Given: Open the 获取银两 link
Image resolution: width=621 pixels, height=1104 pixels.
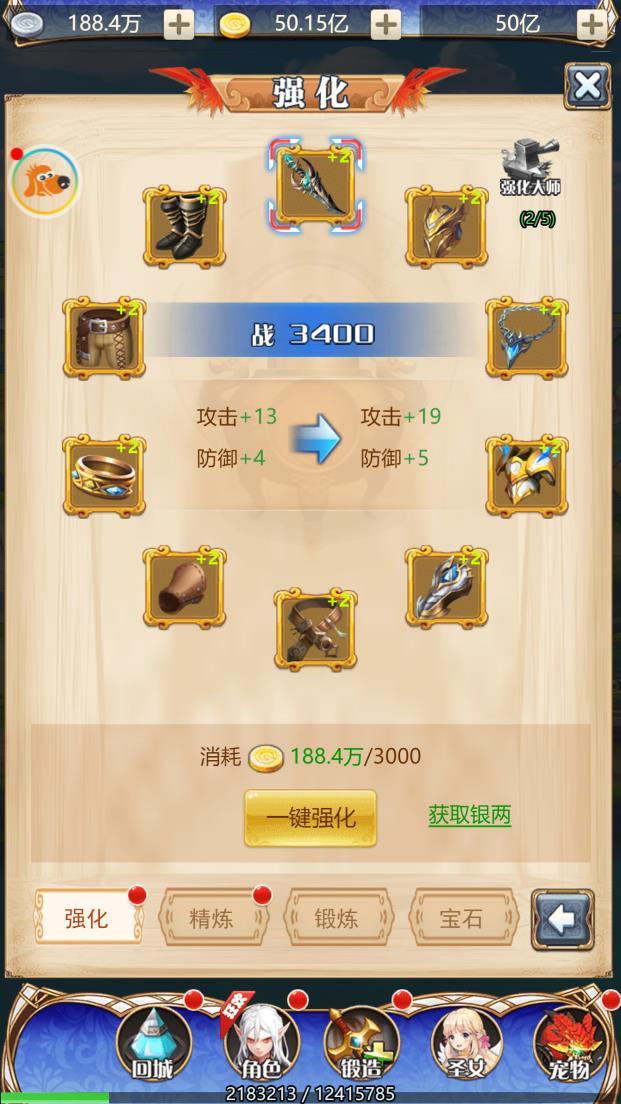Looking at the screenshot, I should point(470,815).
